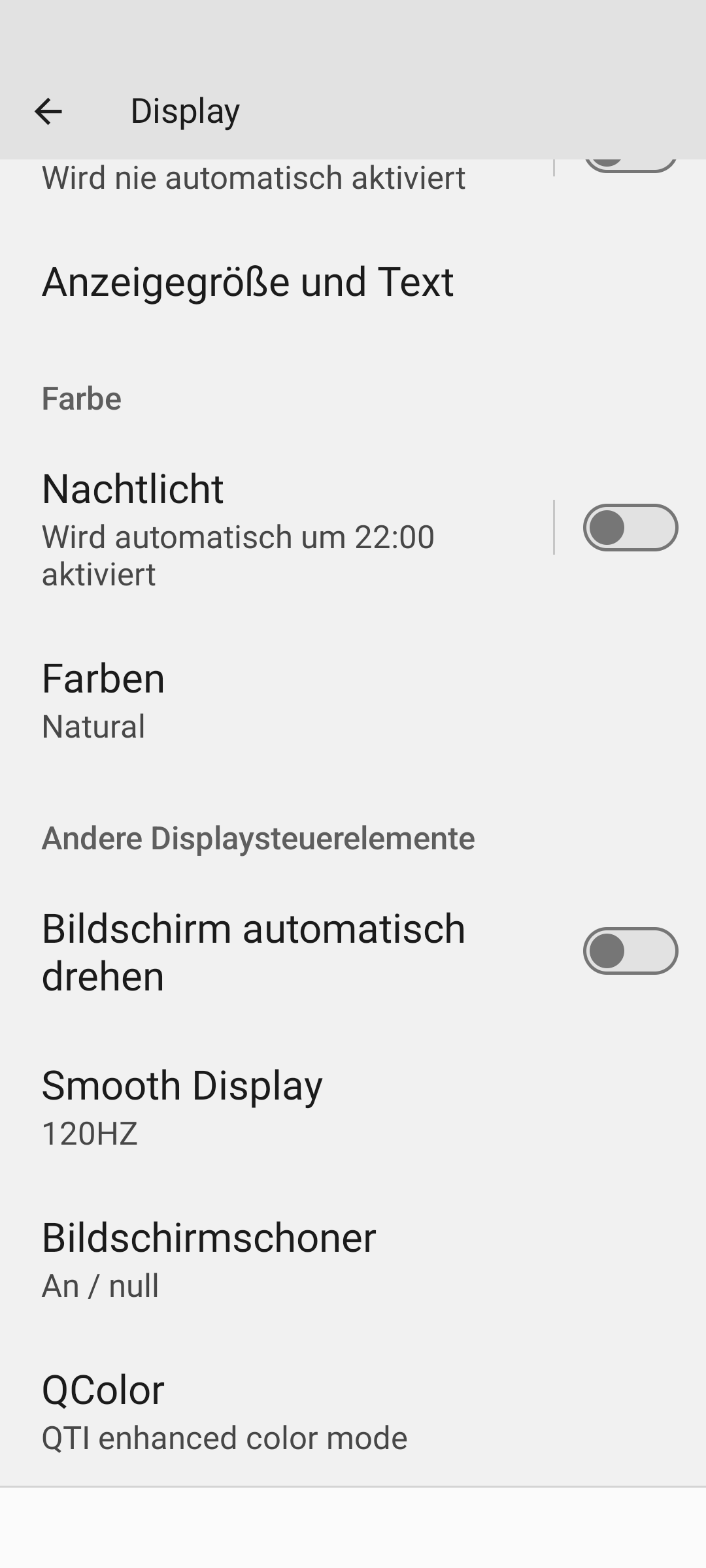Open Bildschirmschoner settings
Viewport: 706px width, 1568px height.
click(209, 1260)
